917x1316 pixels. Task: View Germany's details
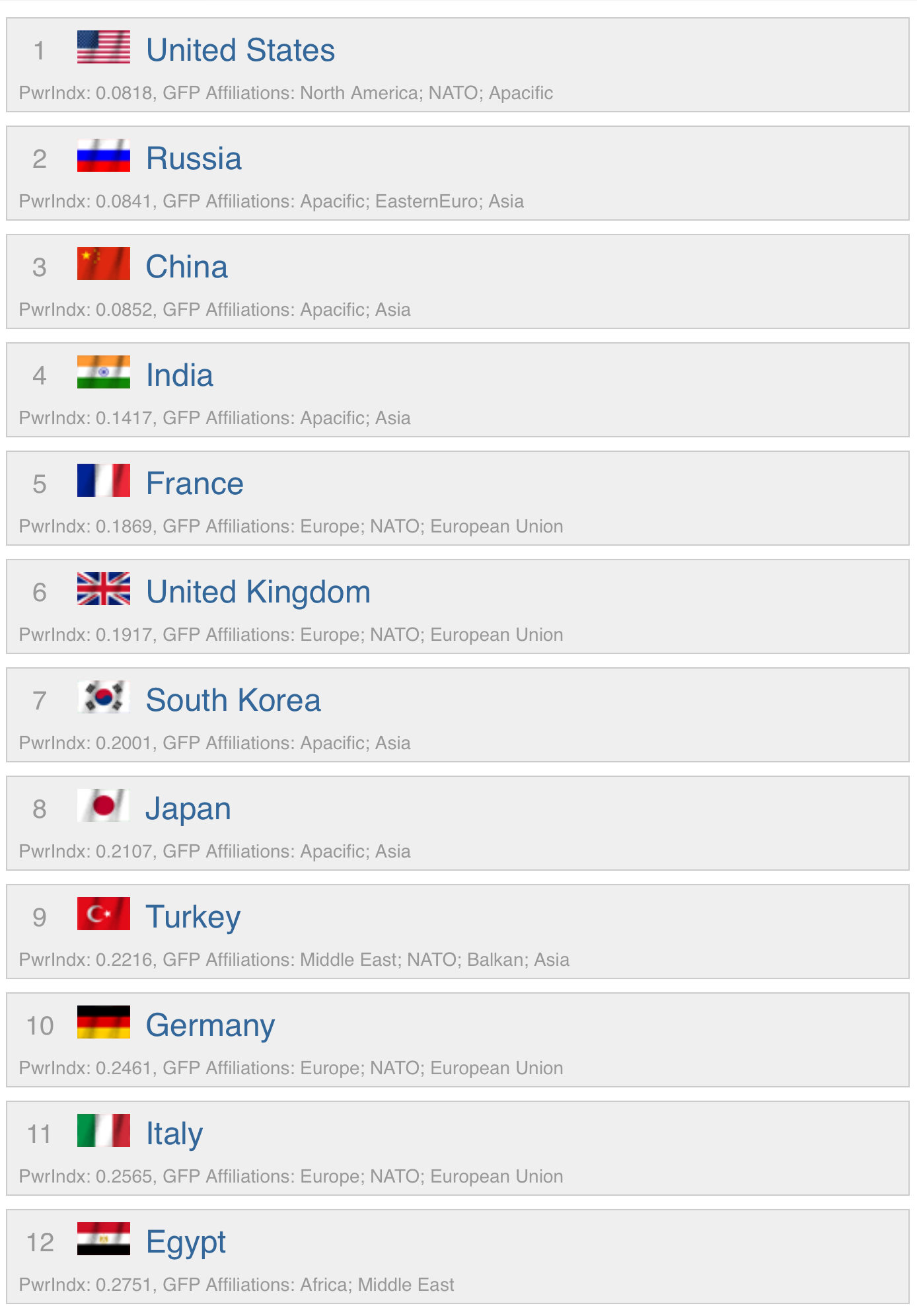click(210, 1026)
